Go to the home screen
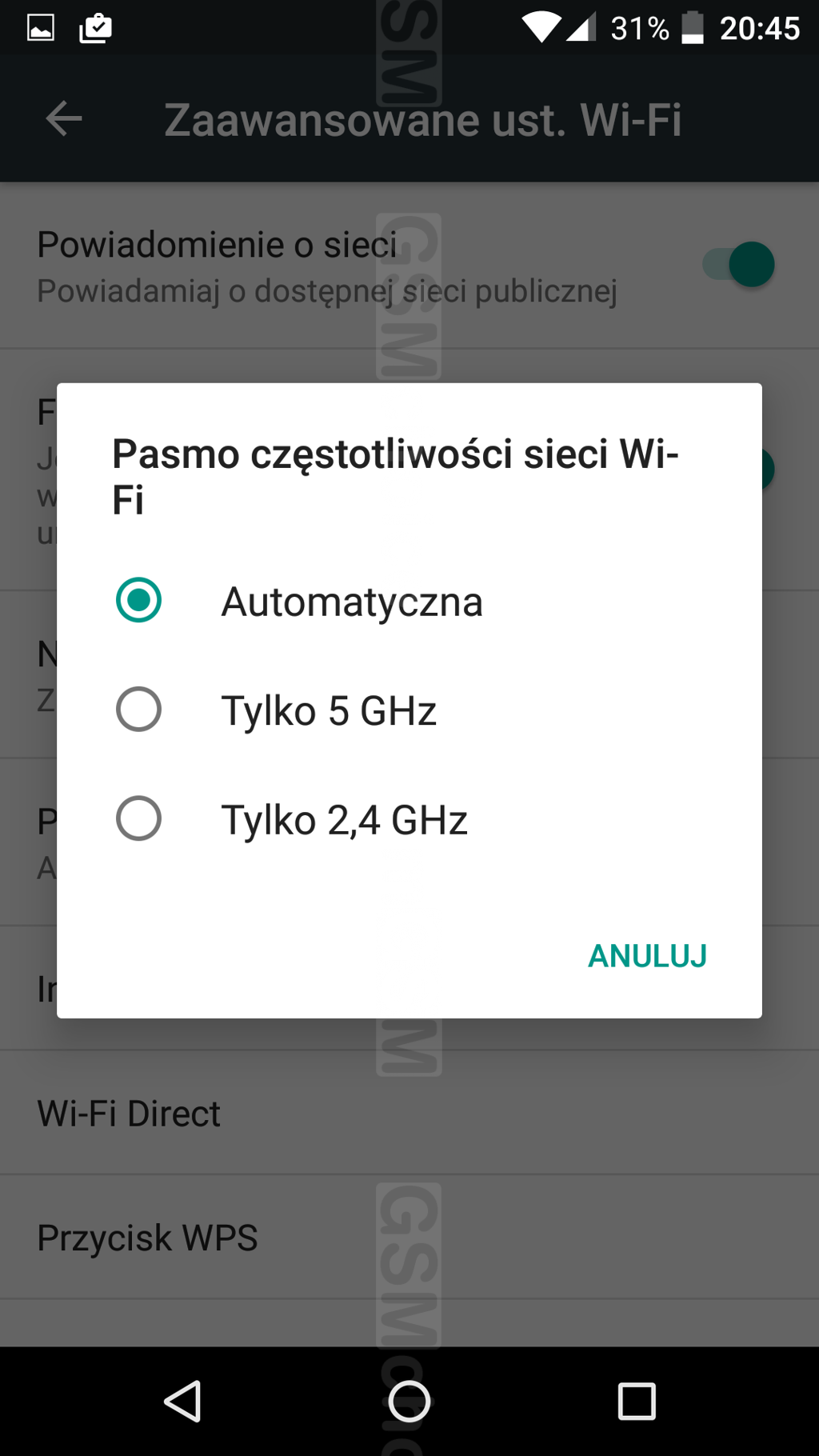Viewport: 819px width, 1456px height. click(409, 1402)
